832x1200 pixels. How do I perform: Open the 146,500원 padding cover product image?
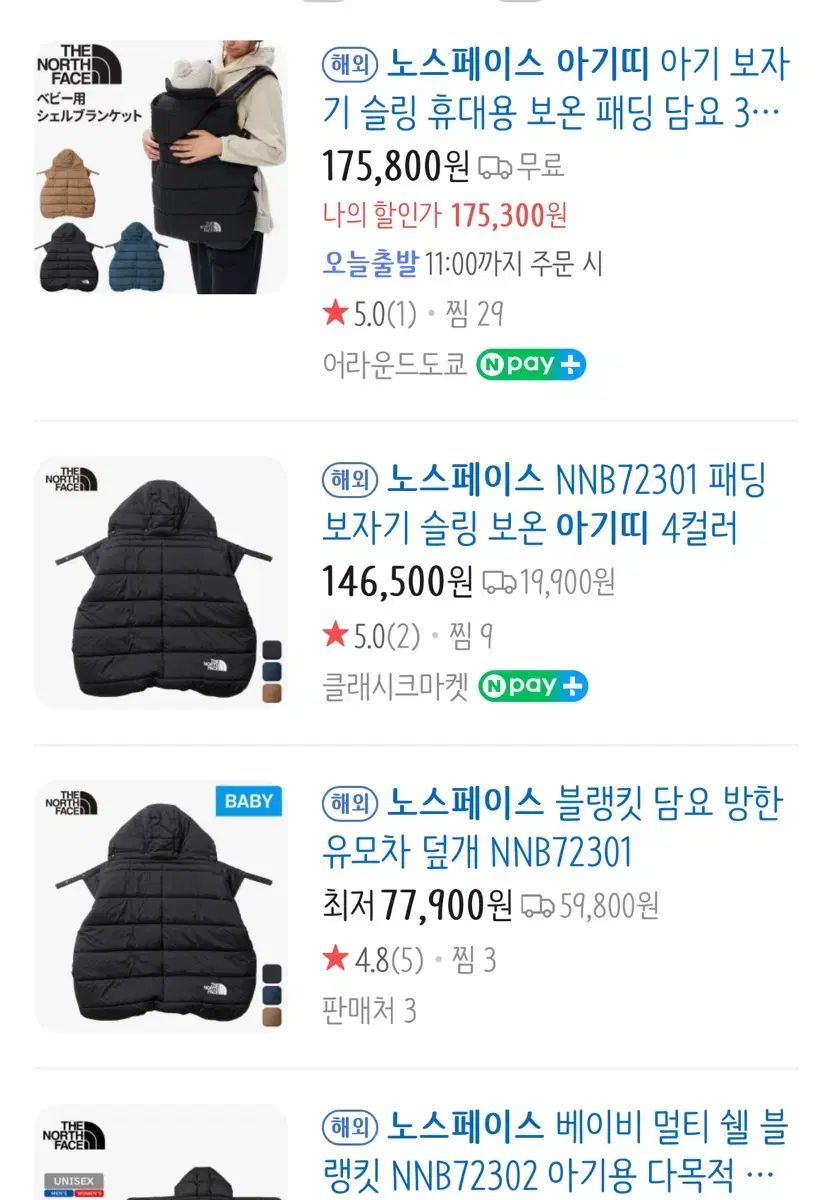click(160, 583)
